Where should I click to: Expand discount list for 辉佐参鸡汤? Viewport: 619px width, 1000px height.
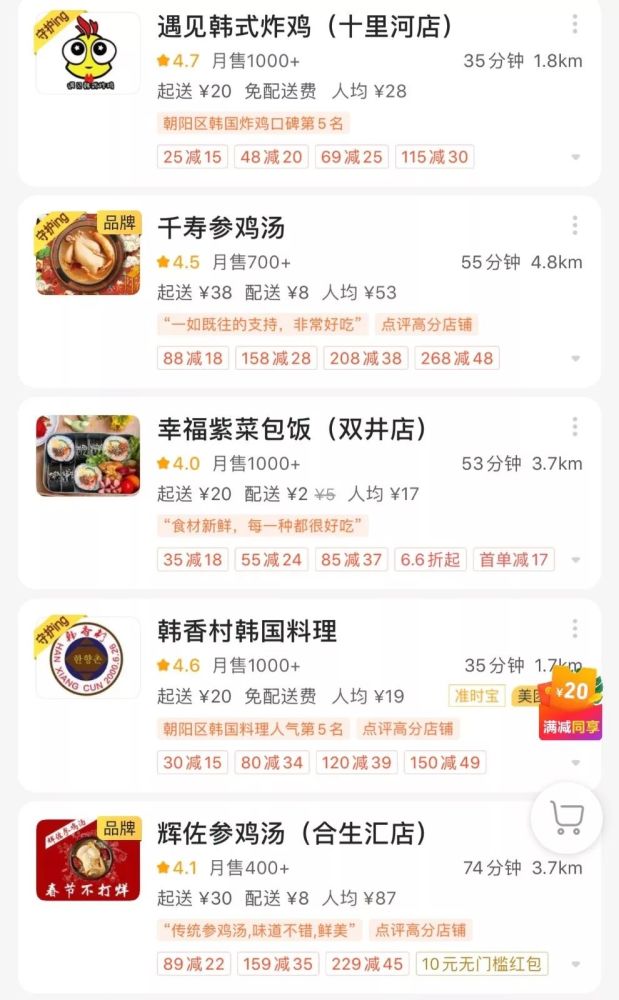576,965
